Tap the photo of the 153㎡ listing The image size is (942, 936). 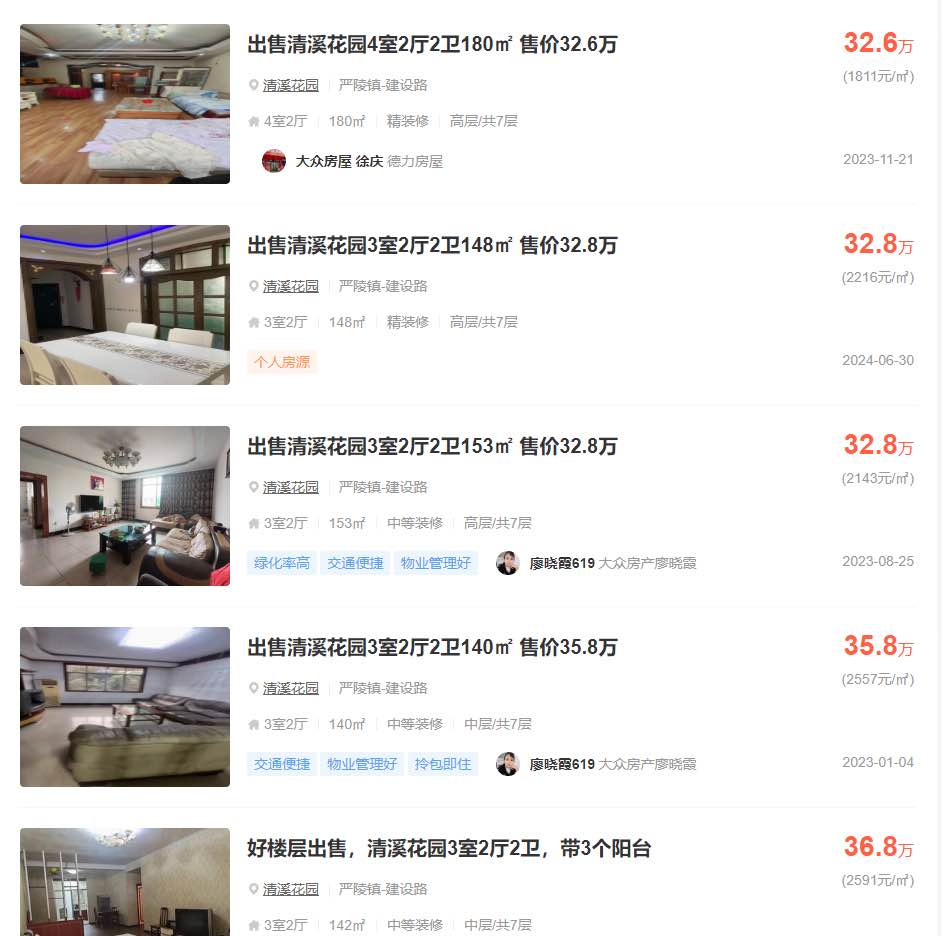point(125,506)
